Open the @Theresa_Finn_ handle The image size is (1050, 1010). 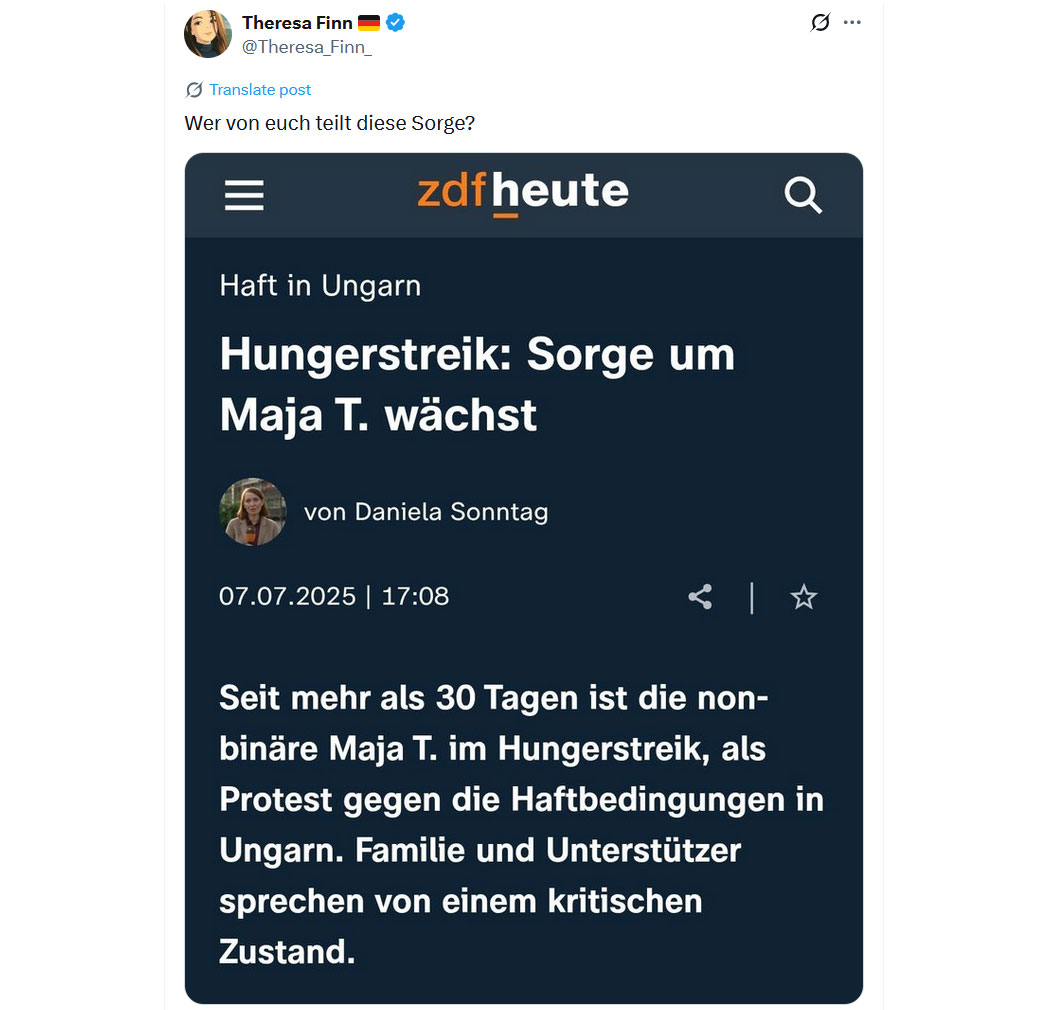[x=307, y=46]
